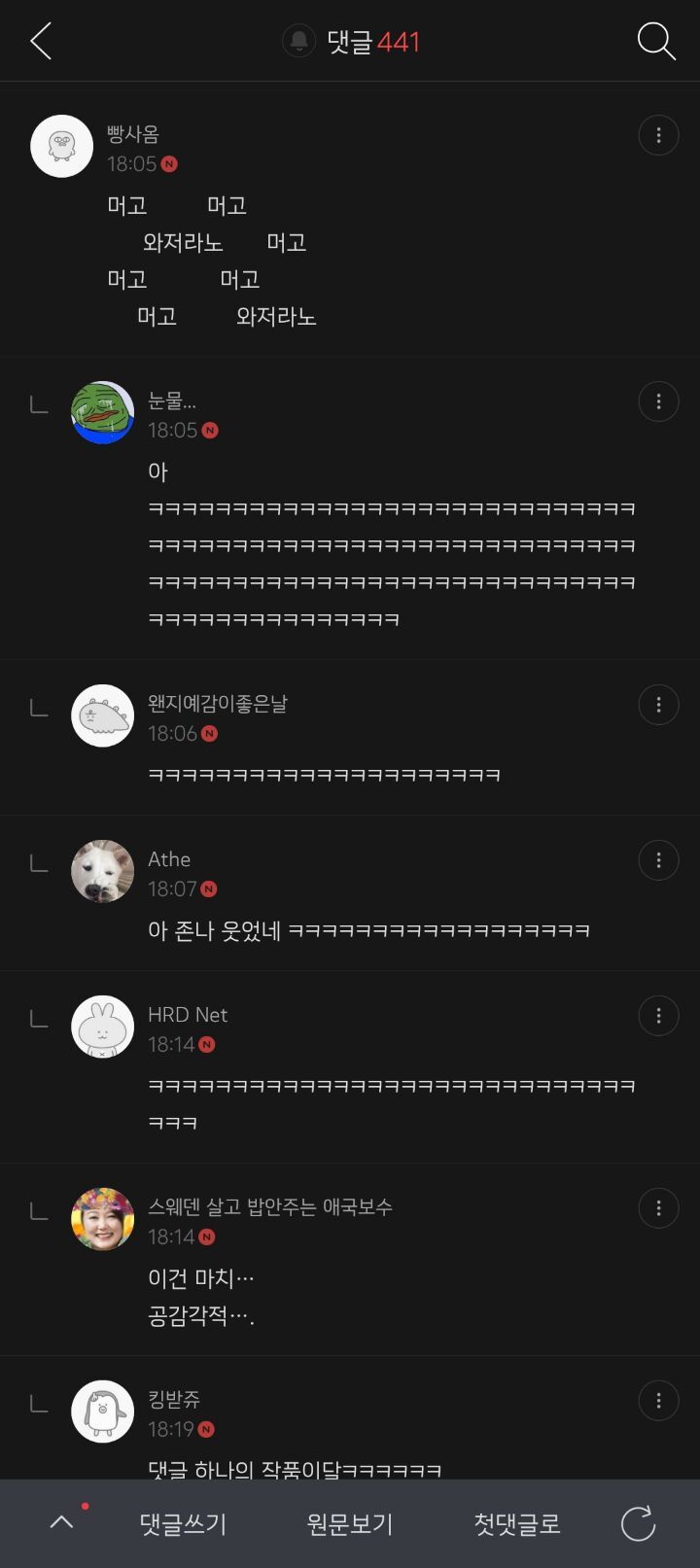
Task: Open options menu for 킹받쥬's reply
Action: tap(658, 1400)
